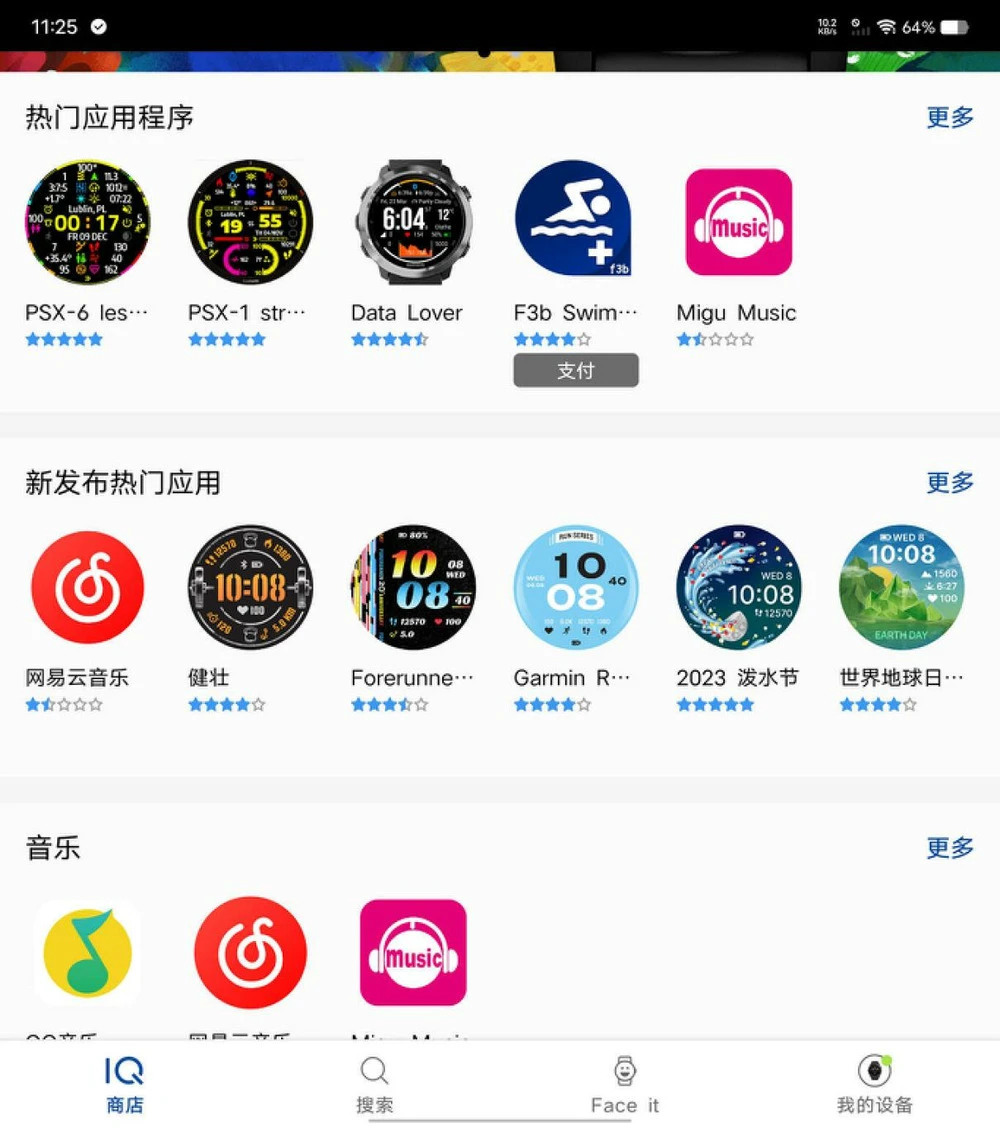Image resolution: width=1000 pixels, height=1127 pixels.
Task: Tap the 支付 button under F3b Swim
Action: click(x=576, y=370)
